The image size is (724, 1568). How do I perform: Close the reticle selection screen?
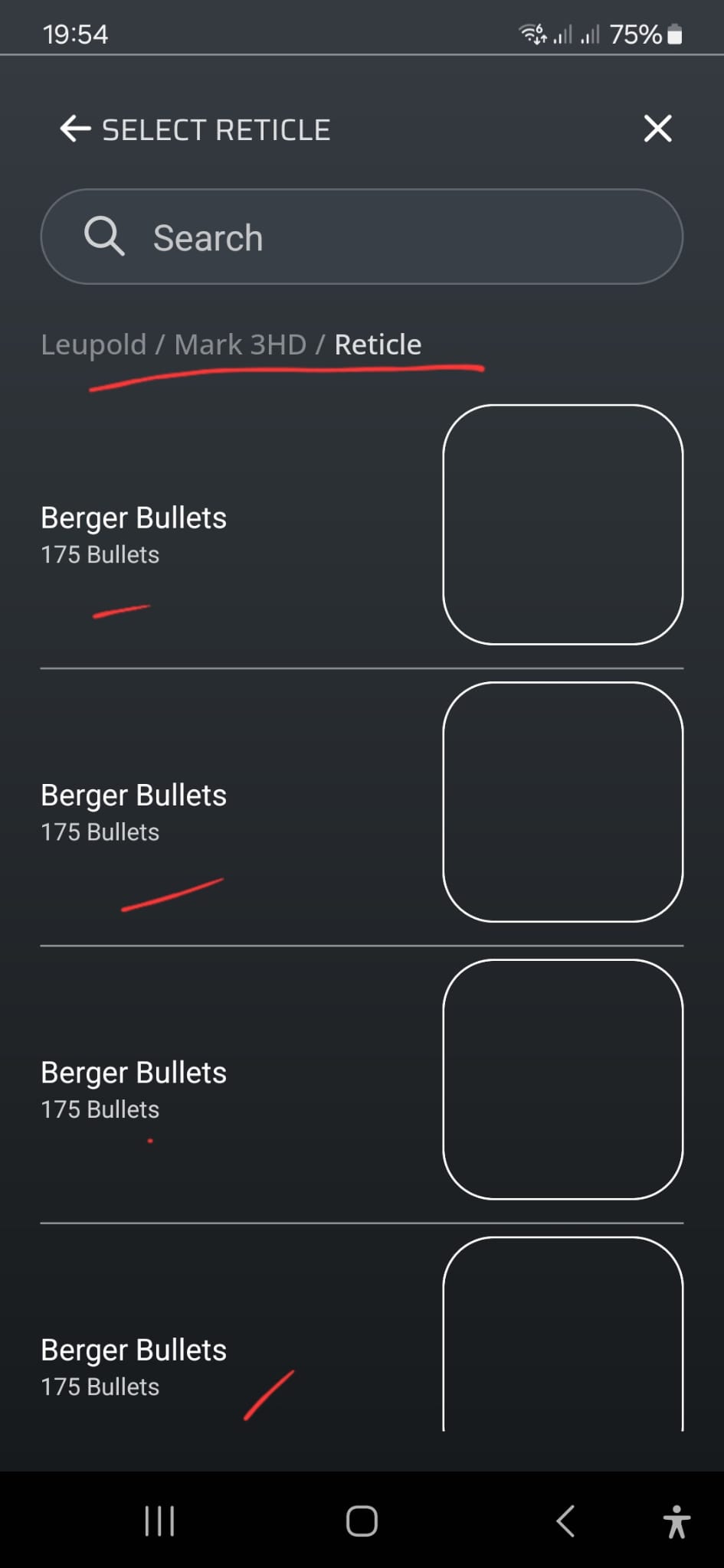pos(657,129)
